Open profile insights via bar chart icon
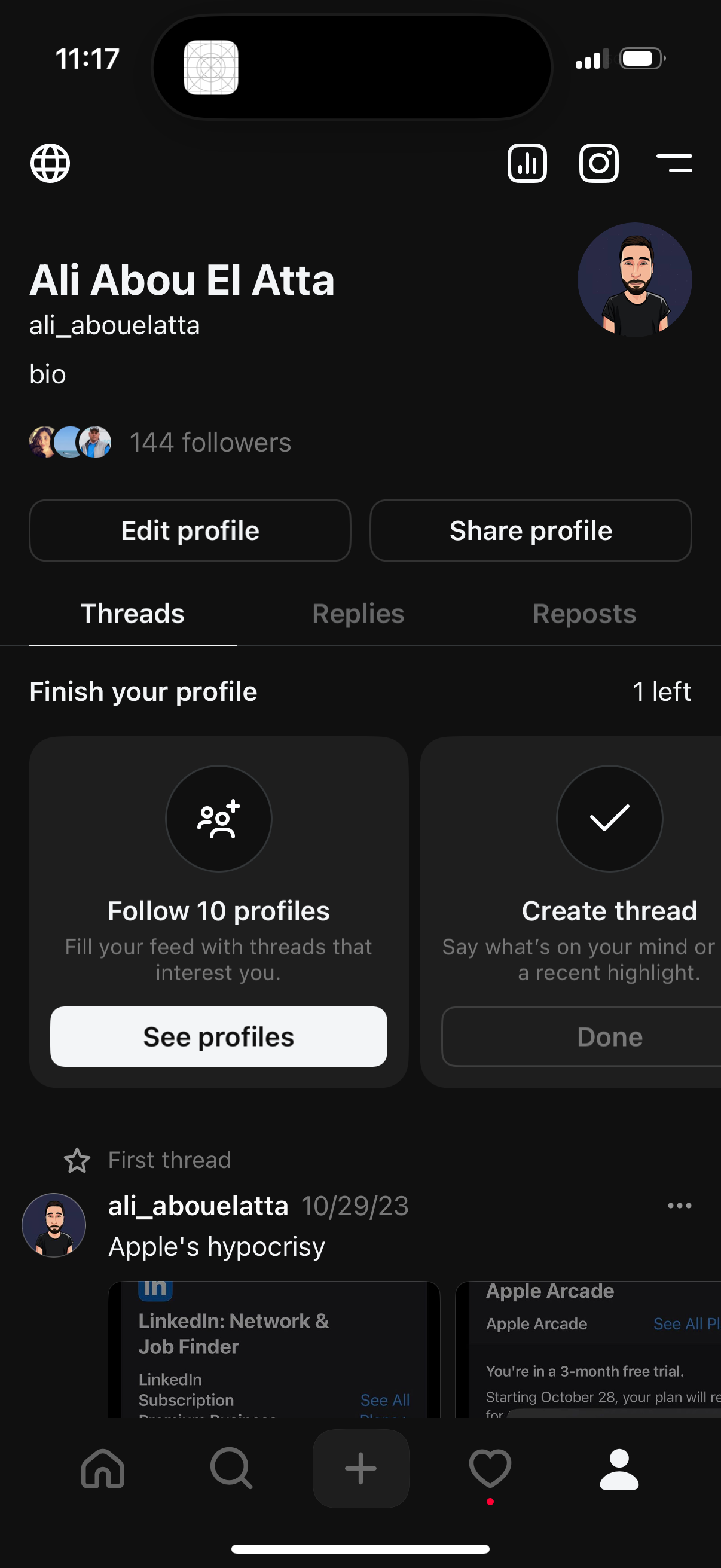 (x=526, y=163)
